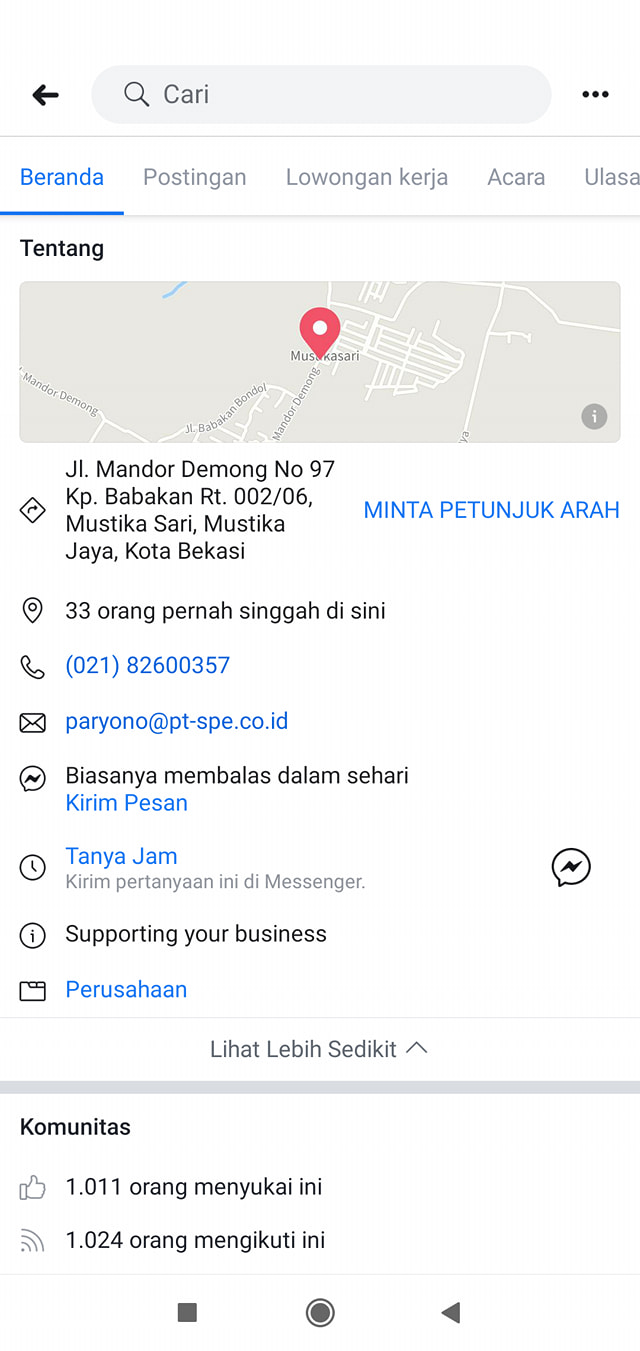Screen dimensions: 640x1351
Task: Tap the map info icon
Action: (594, 416)
